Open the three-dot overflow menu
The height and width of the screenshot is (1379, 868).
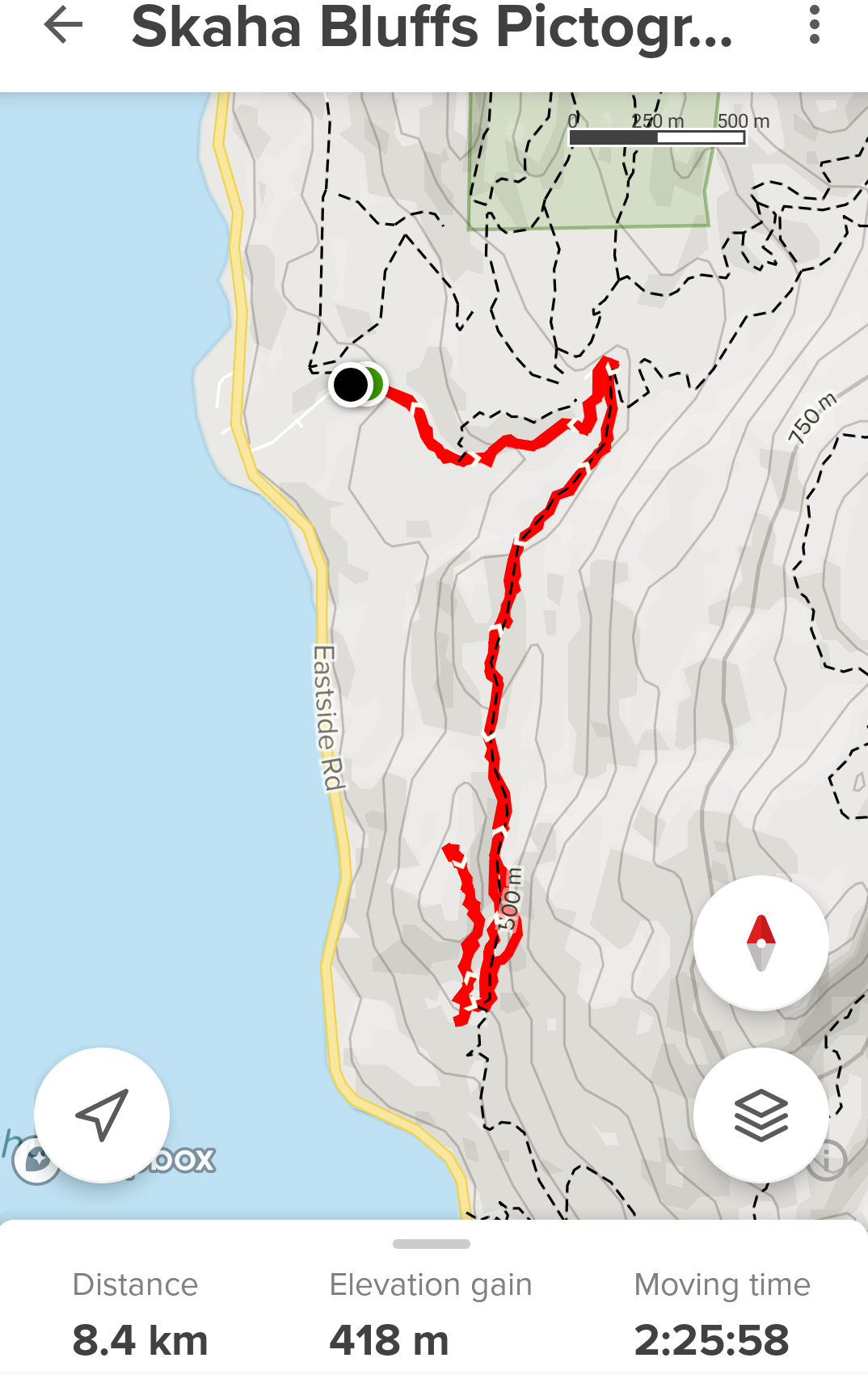coord(814,25)
